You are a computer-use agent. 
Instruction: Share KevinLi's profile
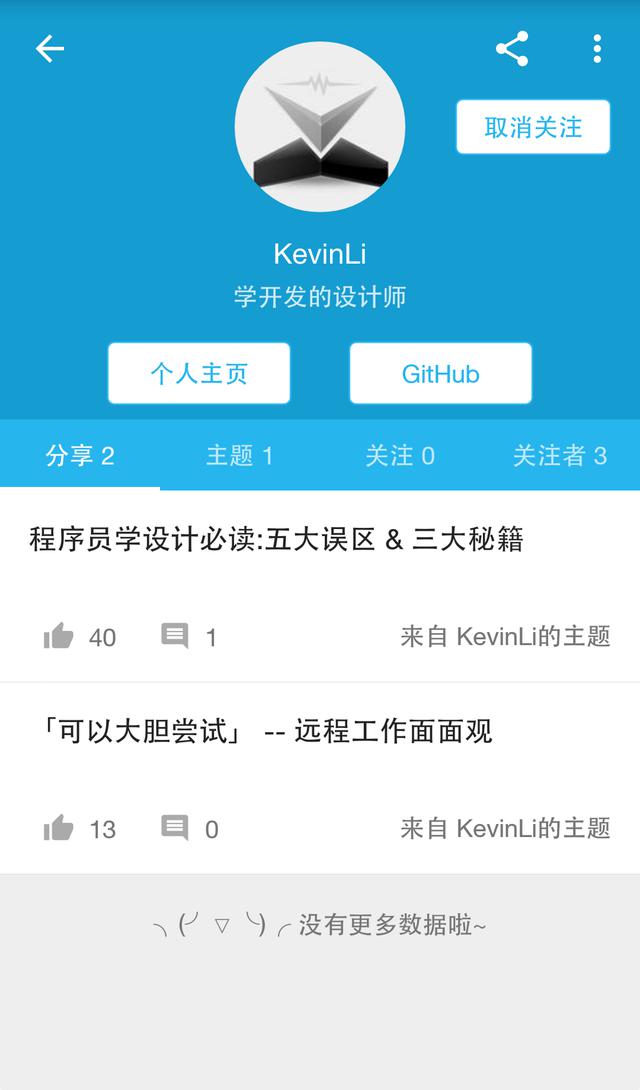coord(512,48)
